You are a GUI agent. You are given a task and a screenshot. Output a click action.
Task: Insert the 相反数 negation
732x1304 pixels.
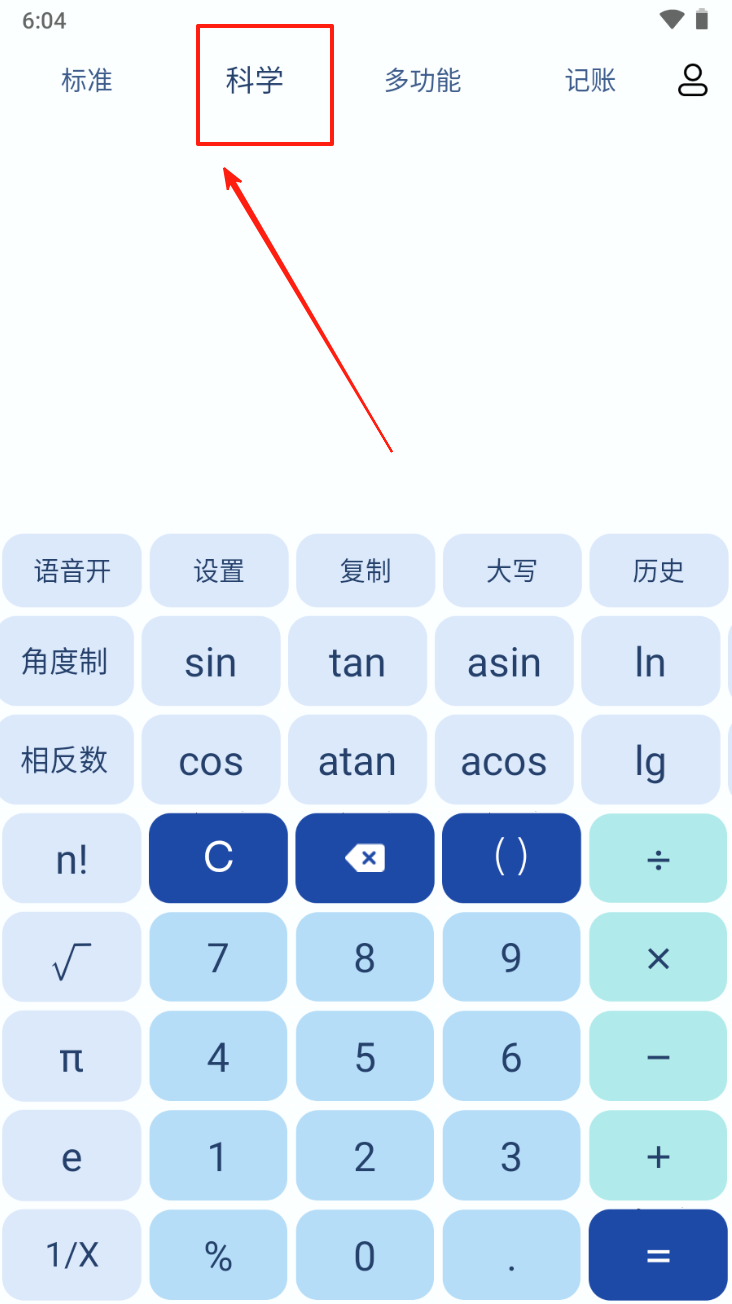pos(66,760)
